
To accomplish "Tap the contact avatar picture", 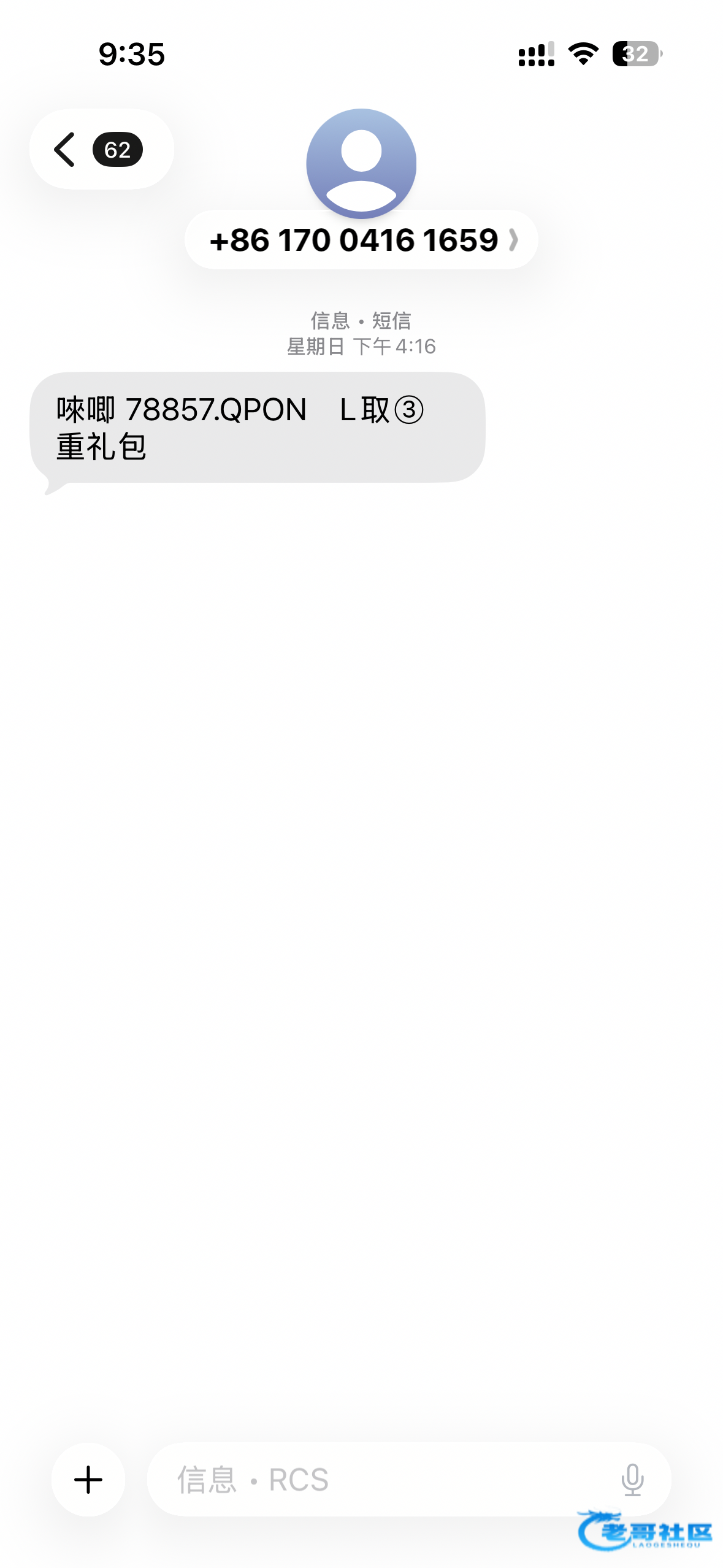I will coord(361,163).
